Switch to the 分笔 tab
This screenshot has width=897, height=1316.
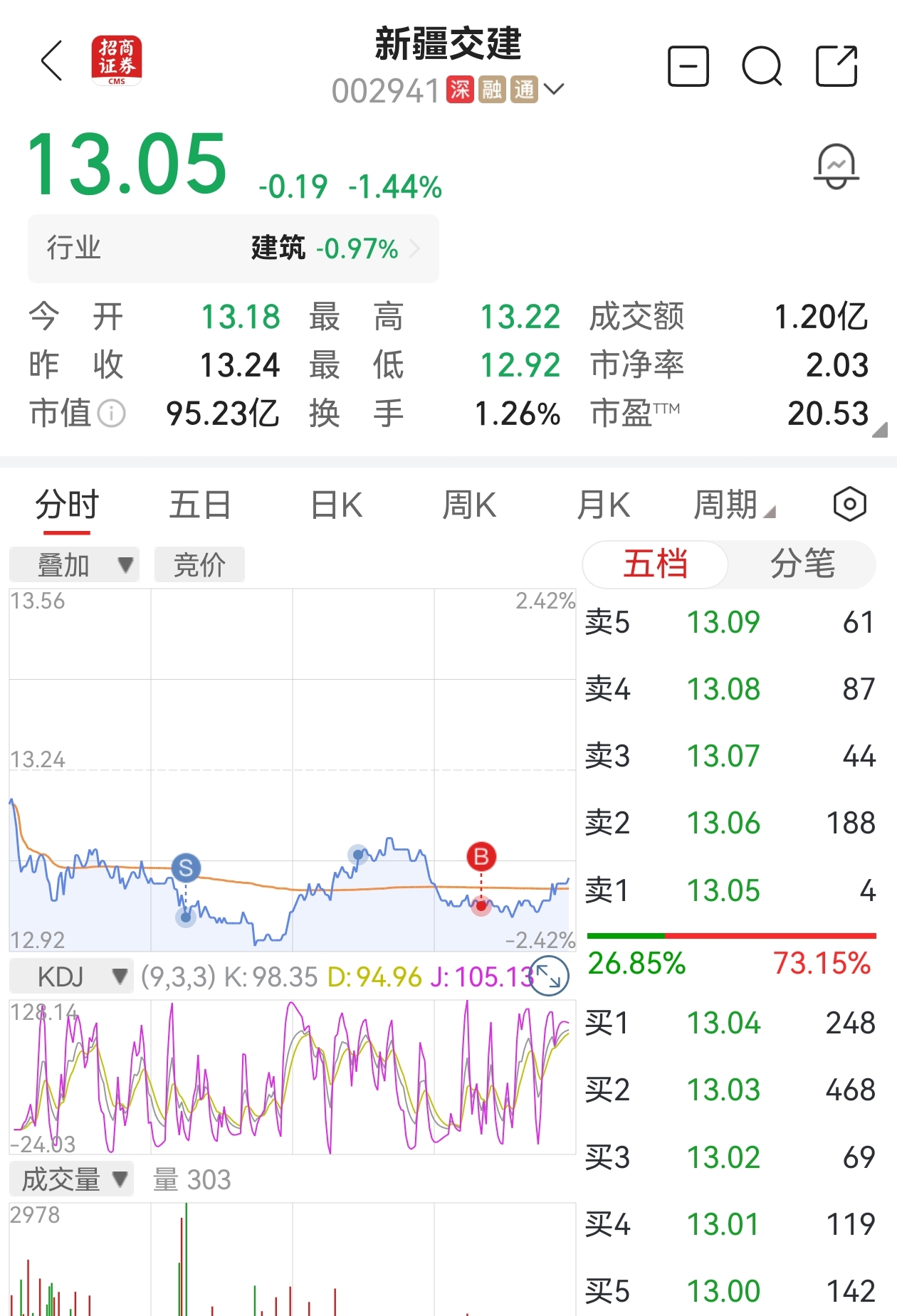coord(802,564)
